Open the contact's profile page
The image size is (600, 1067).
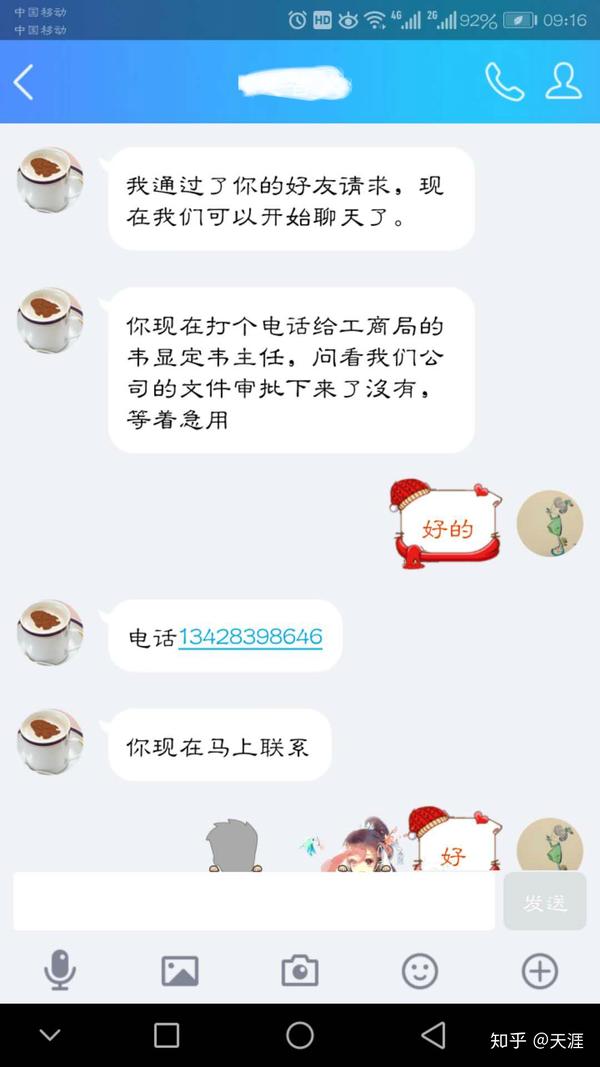point(564,82)
